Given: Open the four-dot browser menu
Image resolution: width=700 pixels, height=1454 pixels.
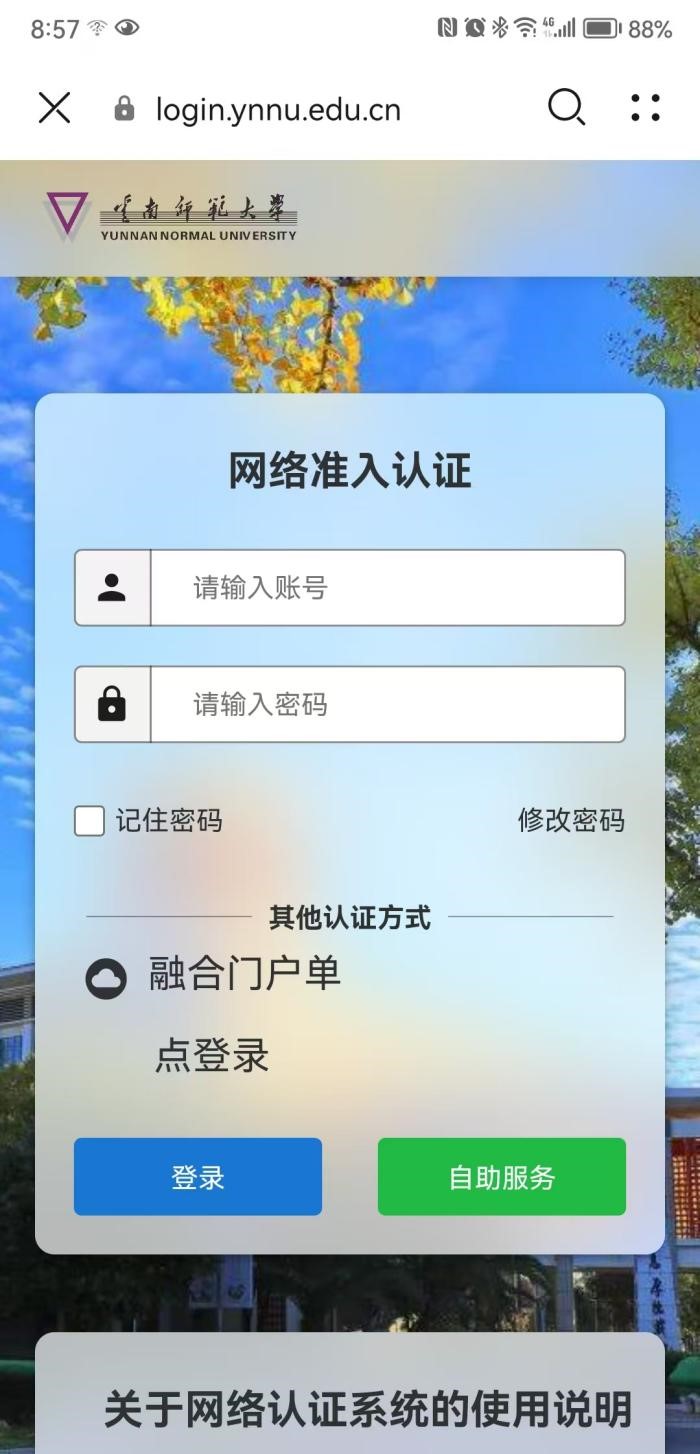Looking at the screenshot, I should [645, 108].
